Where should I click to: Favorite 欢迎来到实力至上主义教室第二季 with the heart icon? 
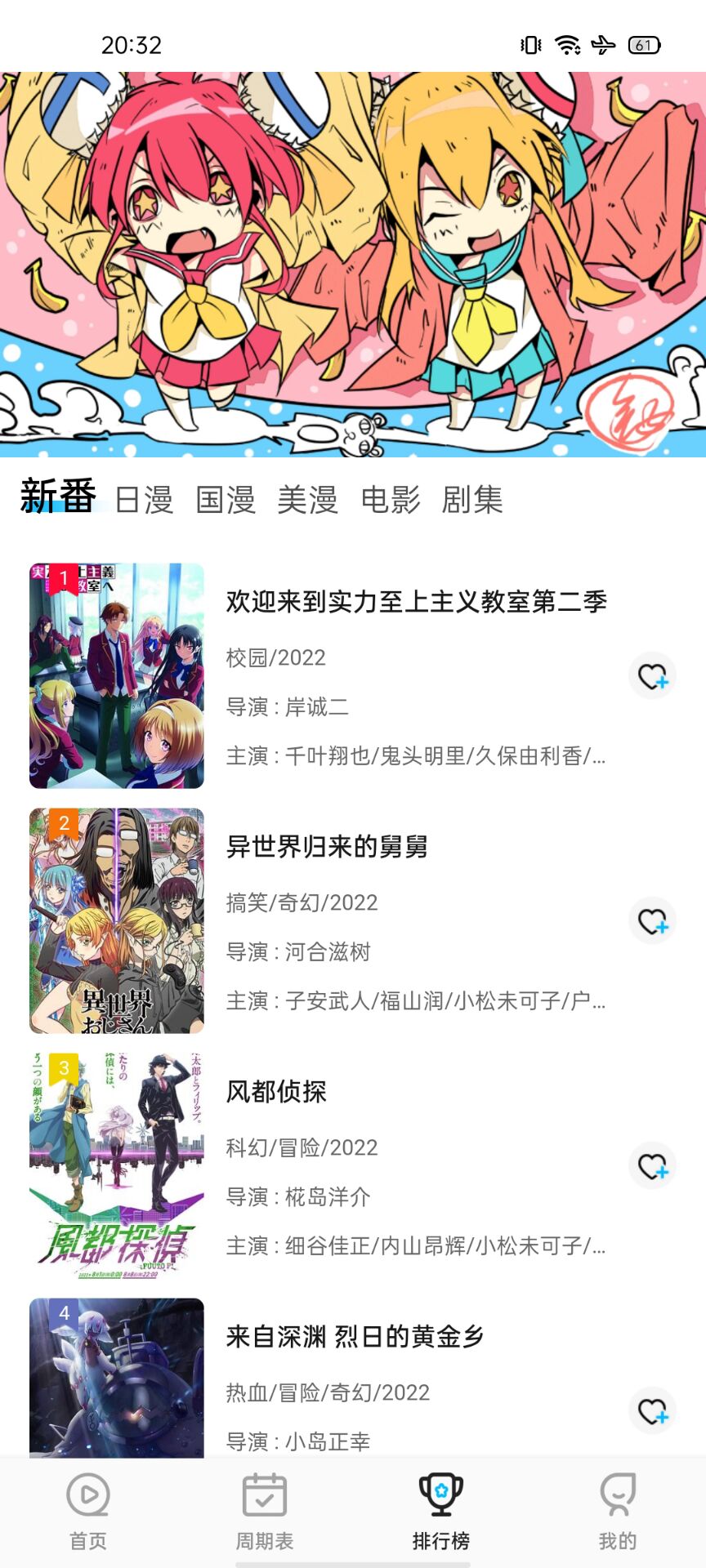(652, 676)
